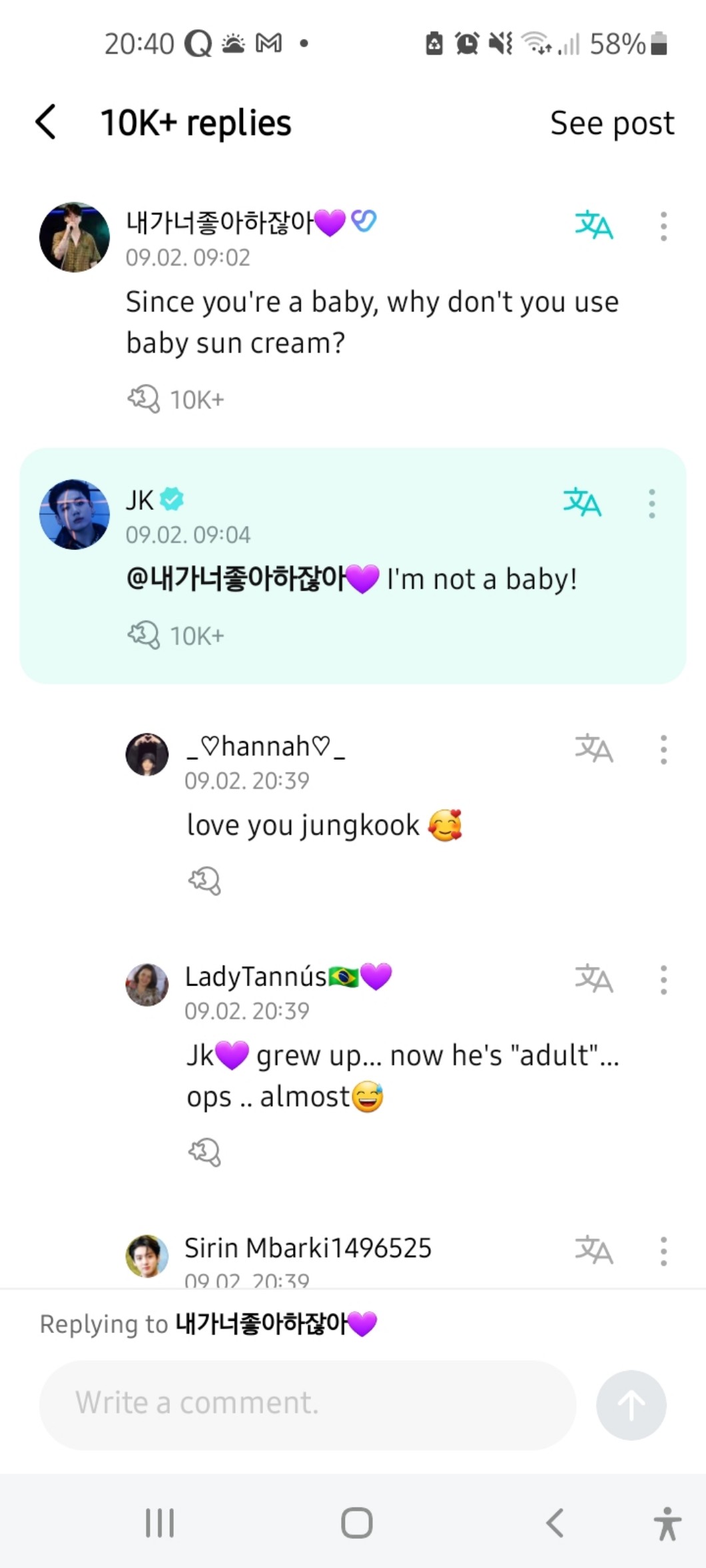Send the comment with the arrow button
Viewport: 706px width, 1568px height.
point(631,1404)
